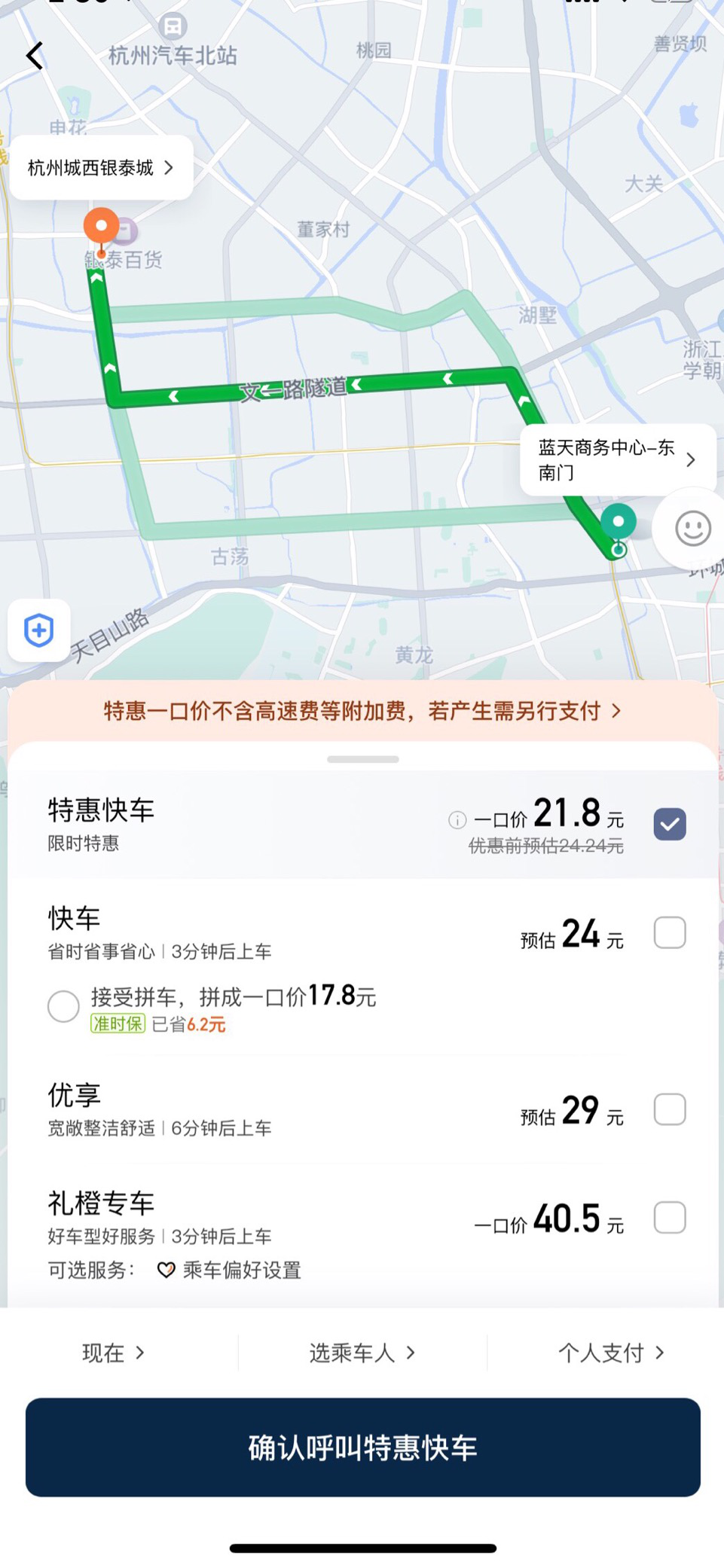Check the 快车 ride option
This screenshot has height=1568, width=724.
(x=669, y=932)
